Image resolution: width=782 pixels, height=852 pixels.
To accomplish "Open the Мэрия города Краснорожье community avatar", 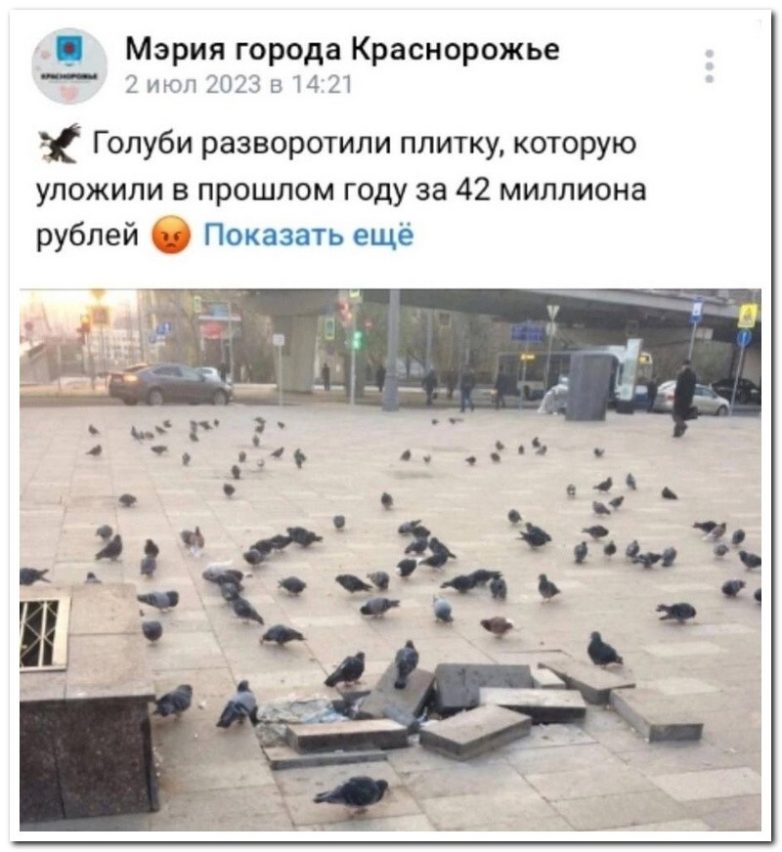I will tap(69, 66).
